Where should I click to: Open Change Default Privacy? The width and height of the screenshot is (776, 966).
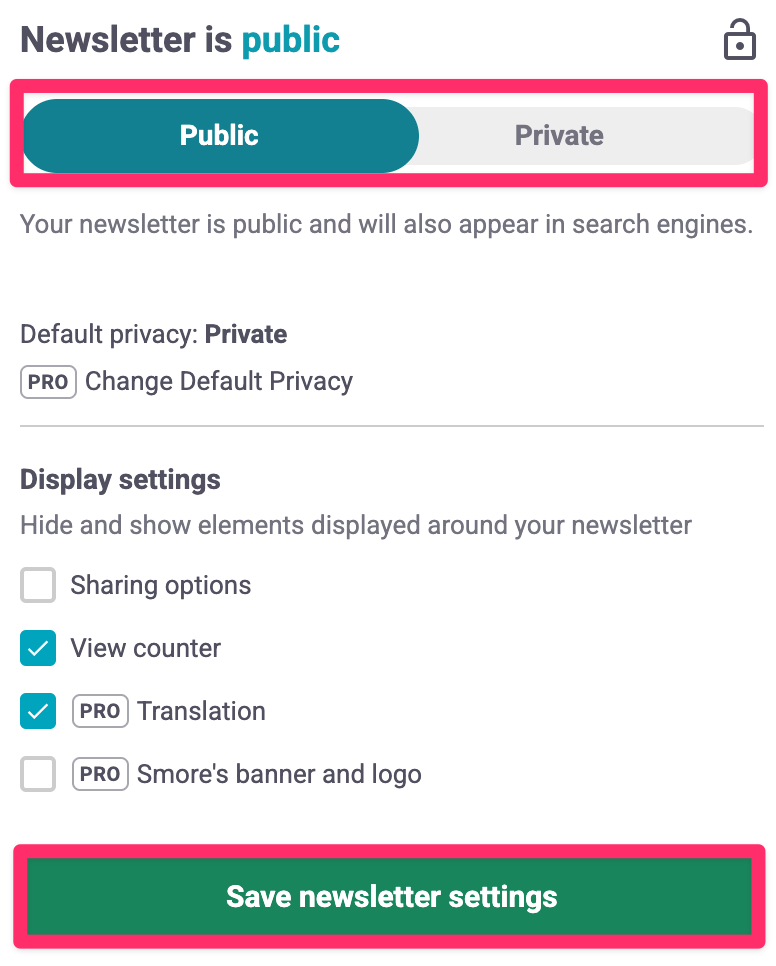point(218,382)
